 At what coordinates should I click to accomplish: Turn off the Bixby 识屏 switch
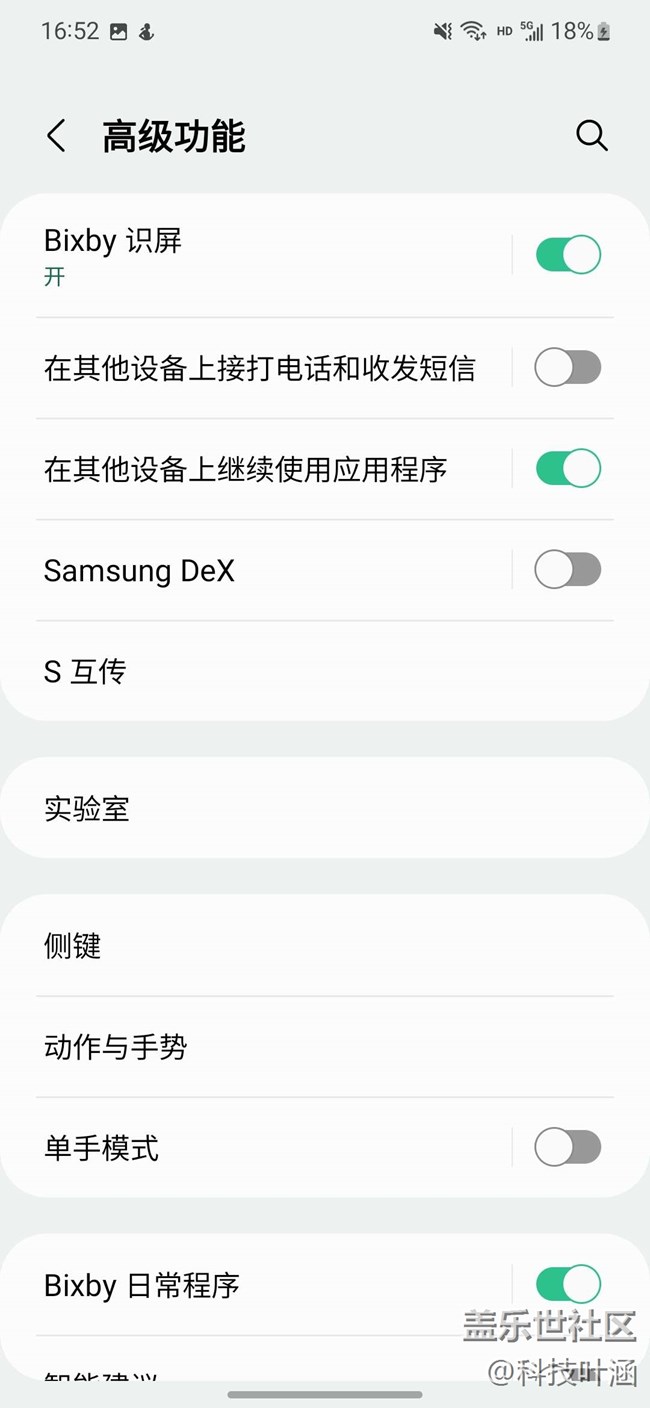[x=568, y=255]
